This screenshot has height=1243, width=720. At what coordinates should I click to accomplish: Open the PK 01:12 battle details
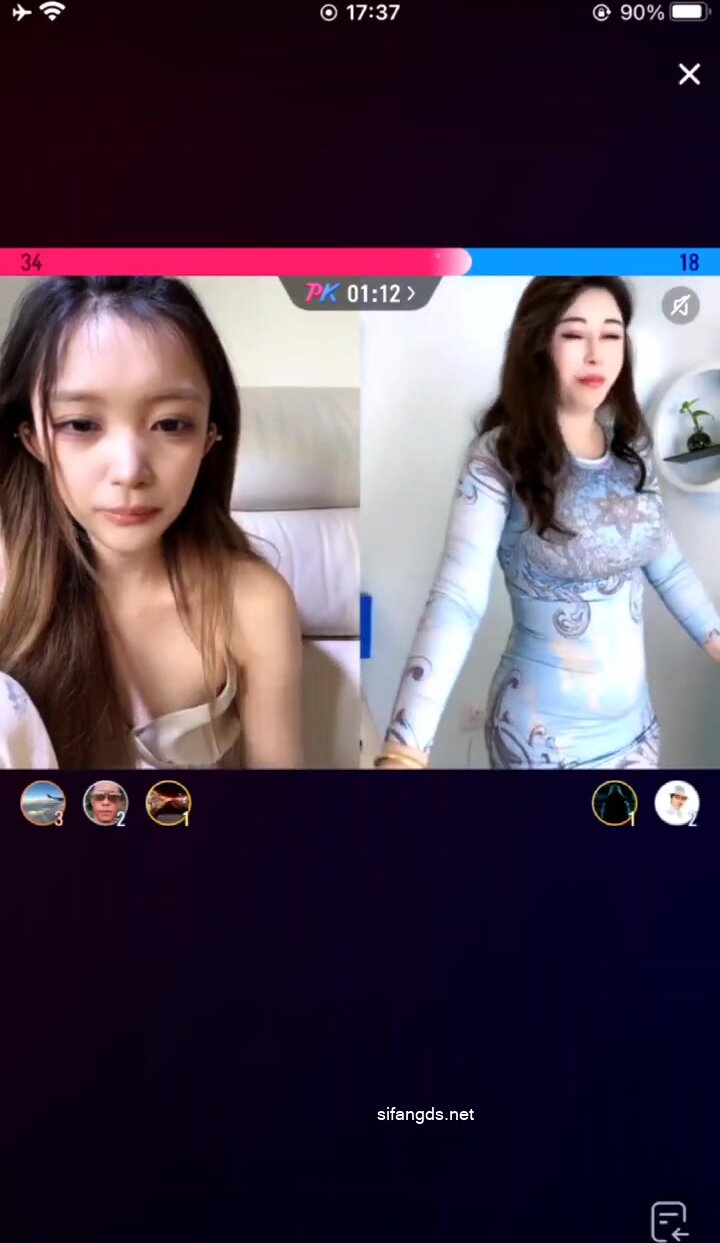(359, 293)
